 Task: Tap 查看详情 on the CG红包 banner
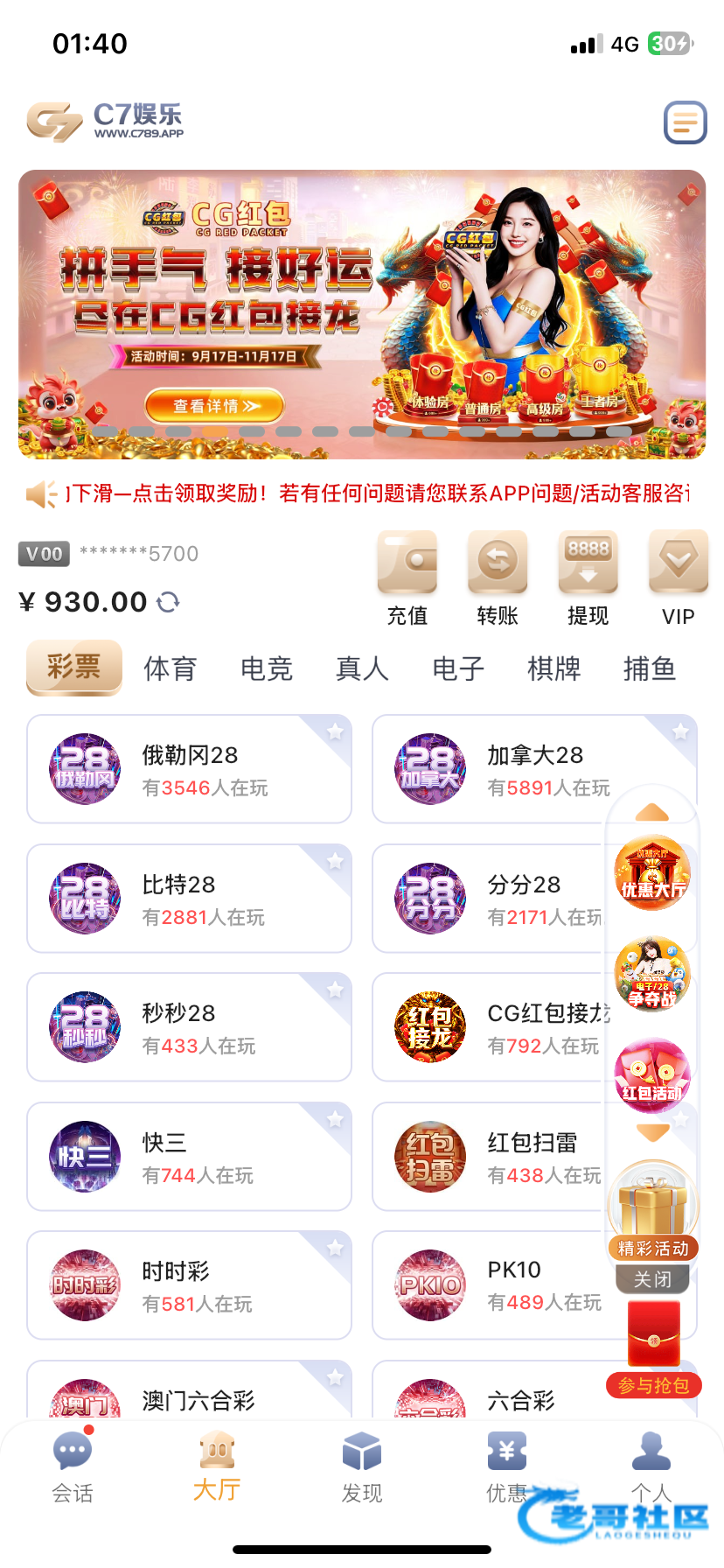coord(215,406)
